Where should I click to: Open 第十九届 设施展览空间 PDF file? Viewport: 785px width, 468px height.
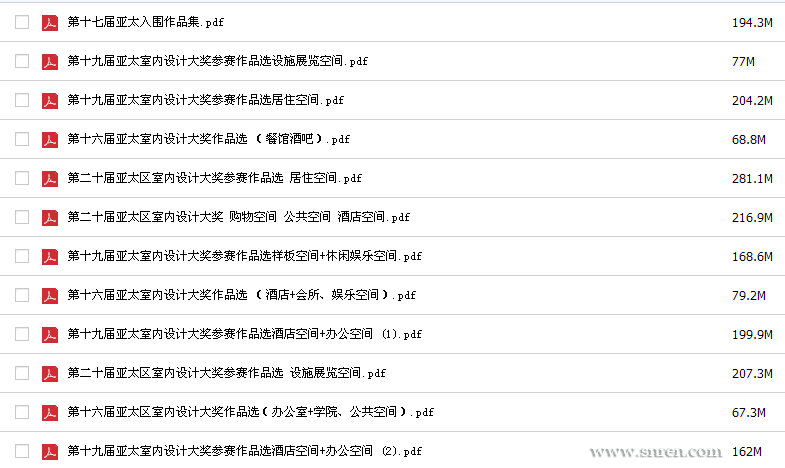[217, 61]
